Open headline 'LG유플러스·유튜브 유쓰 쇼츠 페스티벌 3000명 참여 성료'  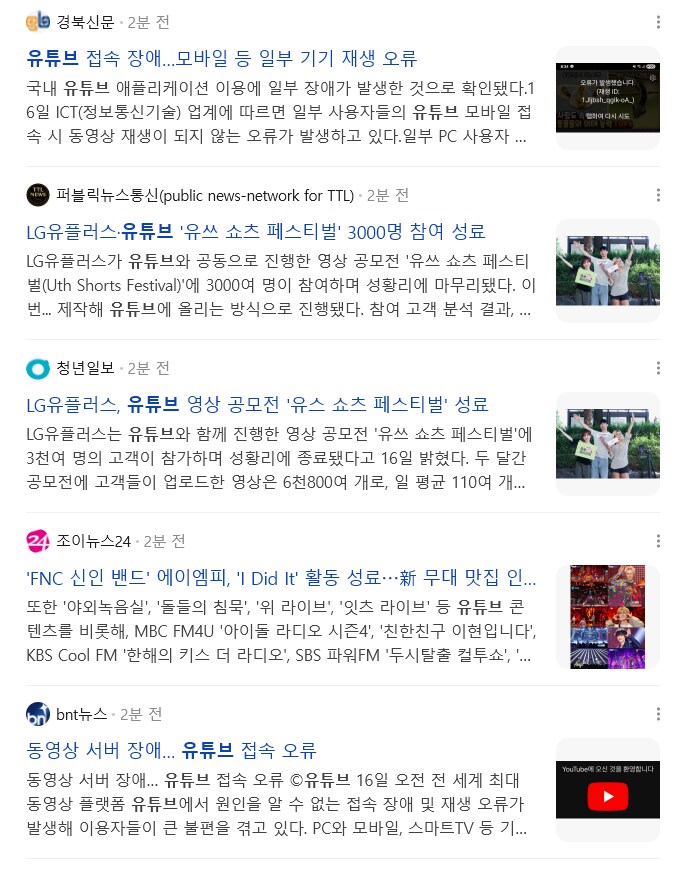tap(255, 232)
